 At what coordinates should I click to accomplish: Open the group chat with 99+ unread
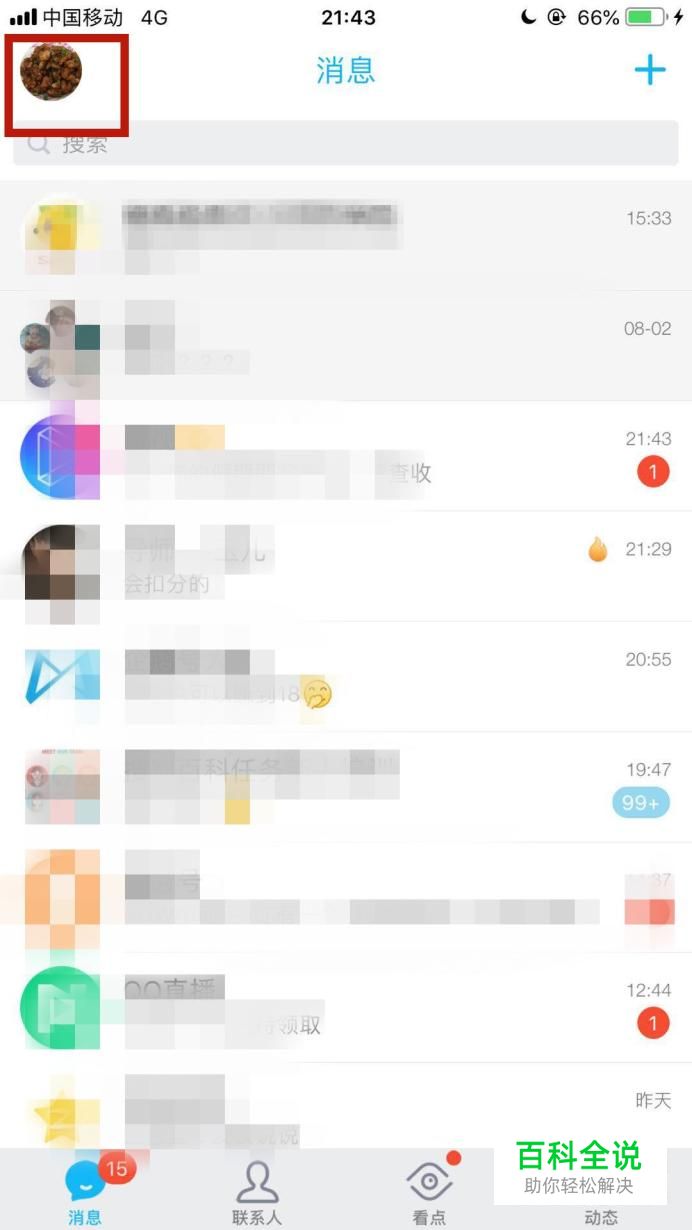pos(346,786)
